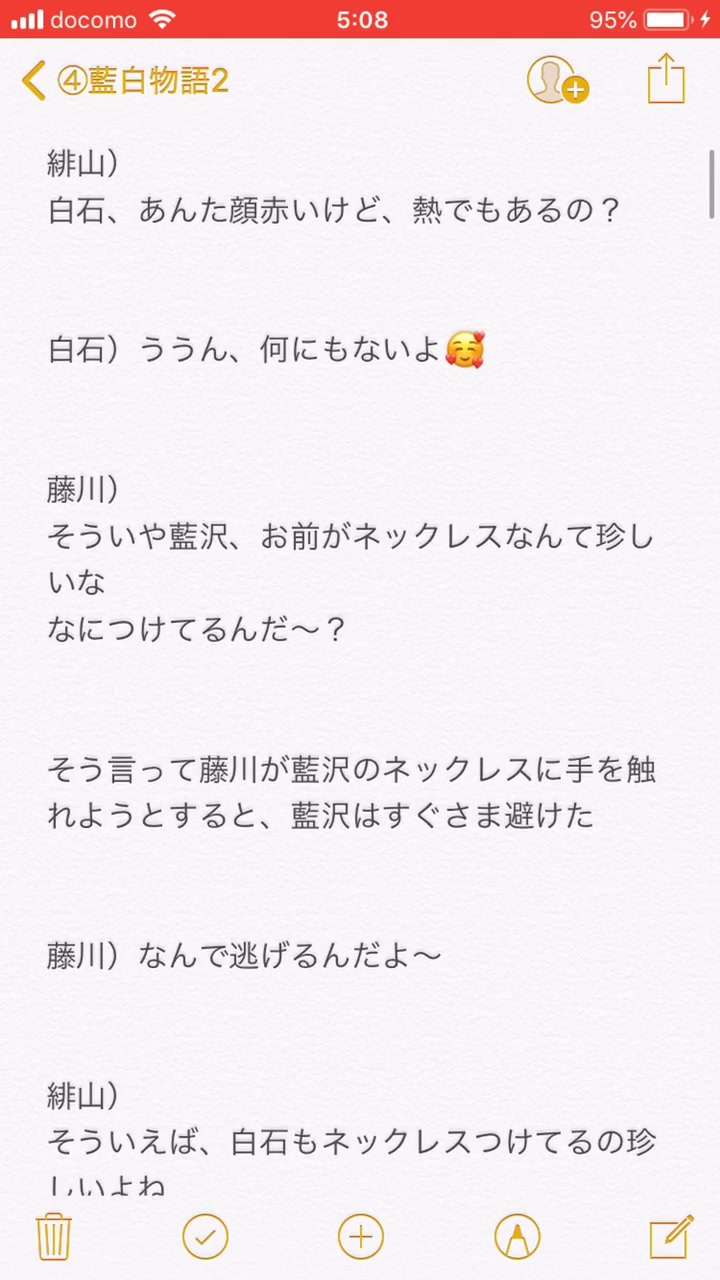Add a checklist to the note

205,1237
